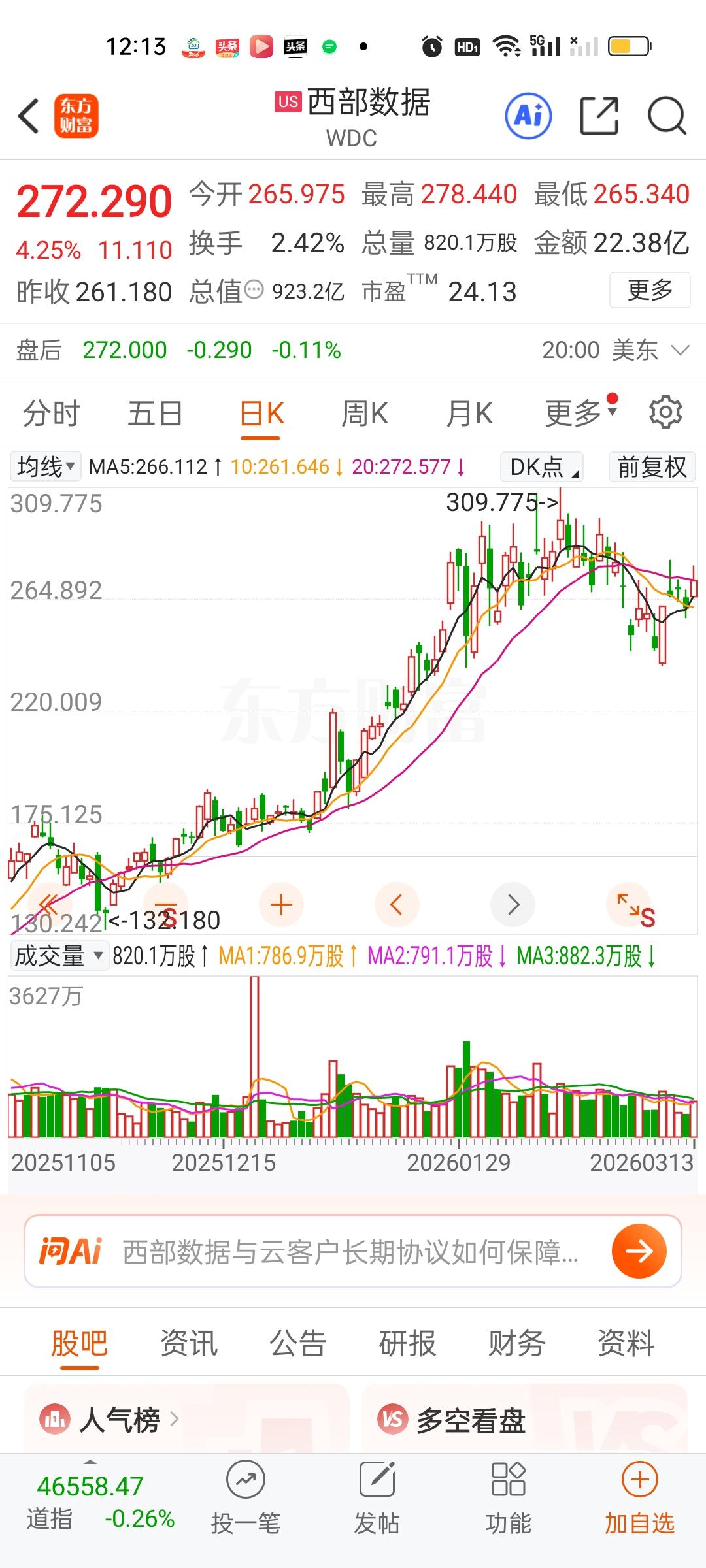
Task: Open chart settings gear
Action: tap(665, 412)
